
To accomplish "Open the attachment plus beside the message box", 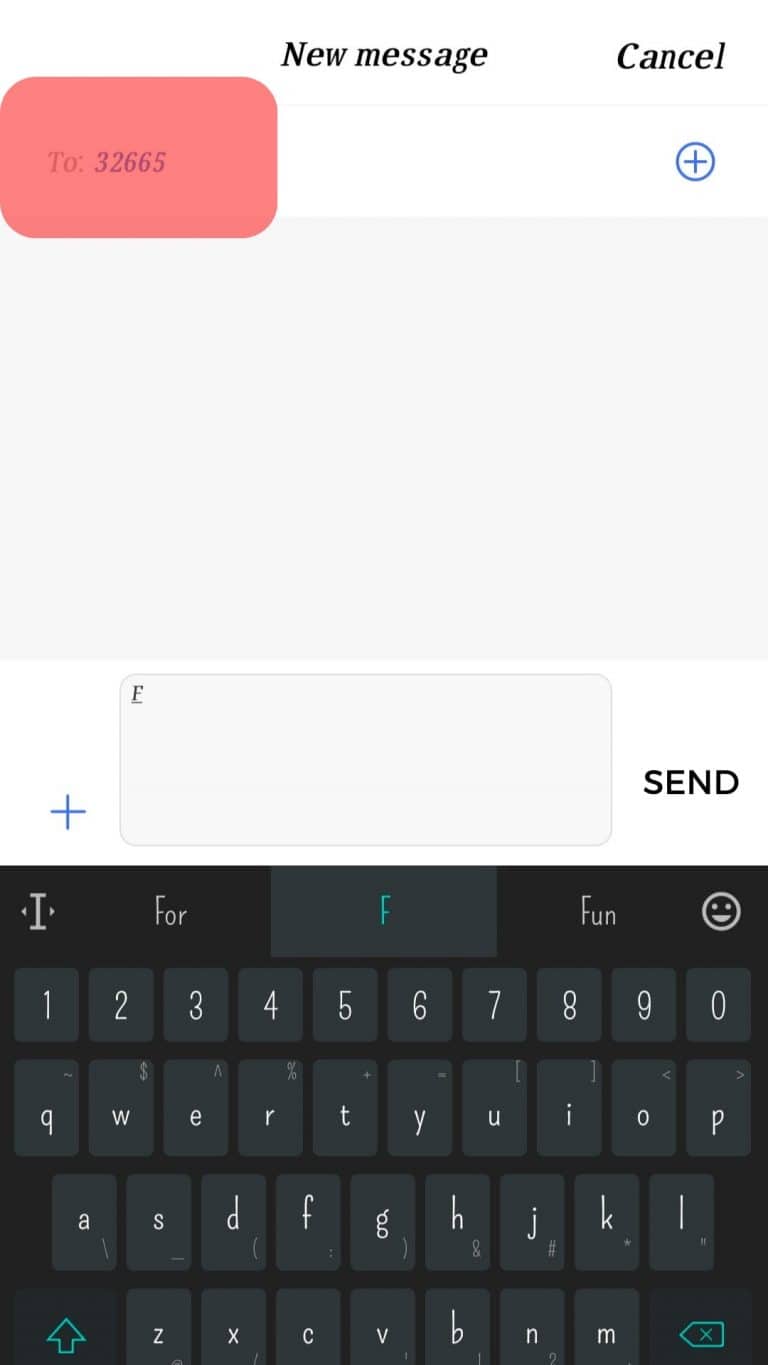I will tap(68, 812).
